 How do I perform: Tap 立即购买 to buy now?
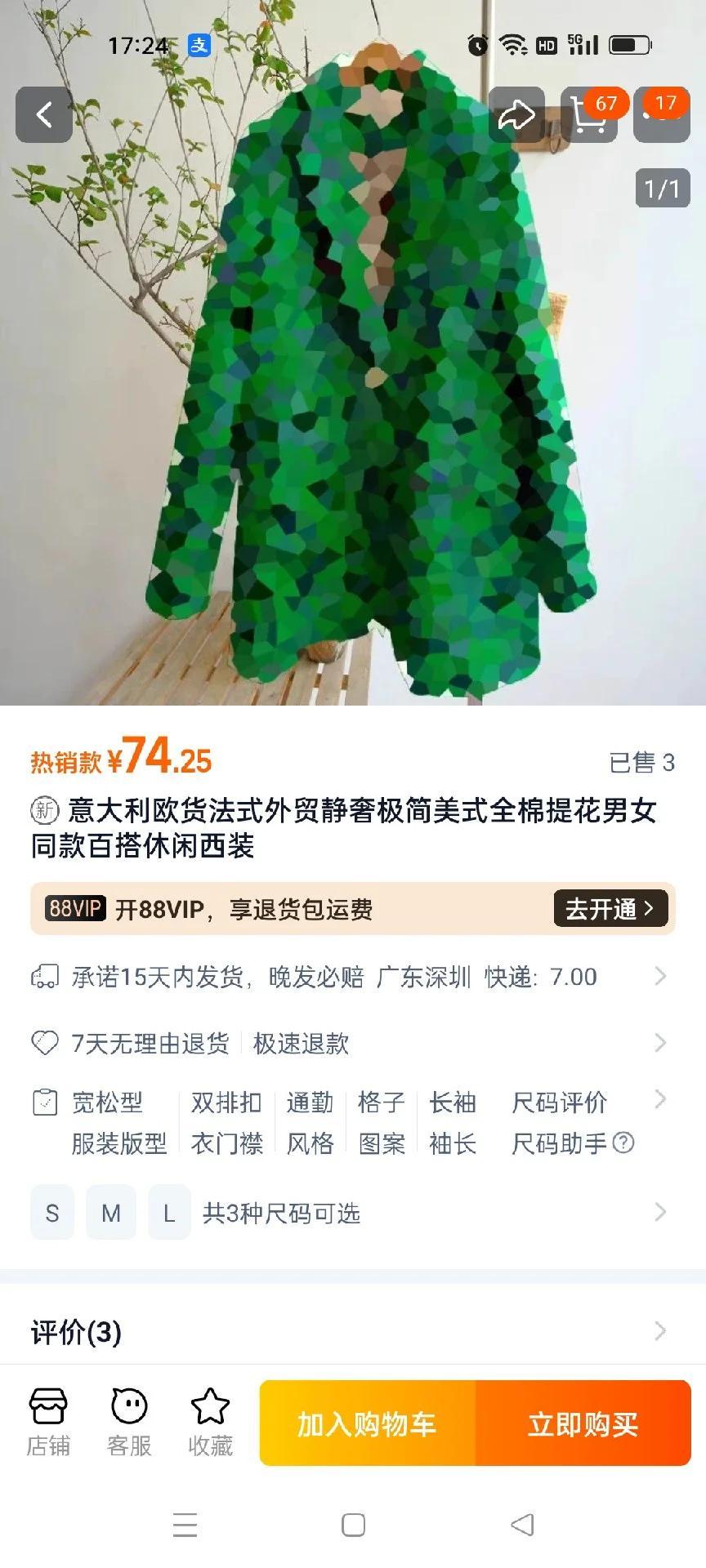pyautogui.click(x=583, y=1423)
